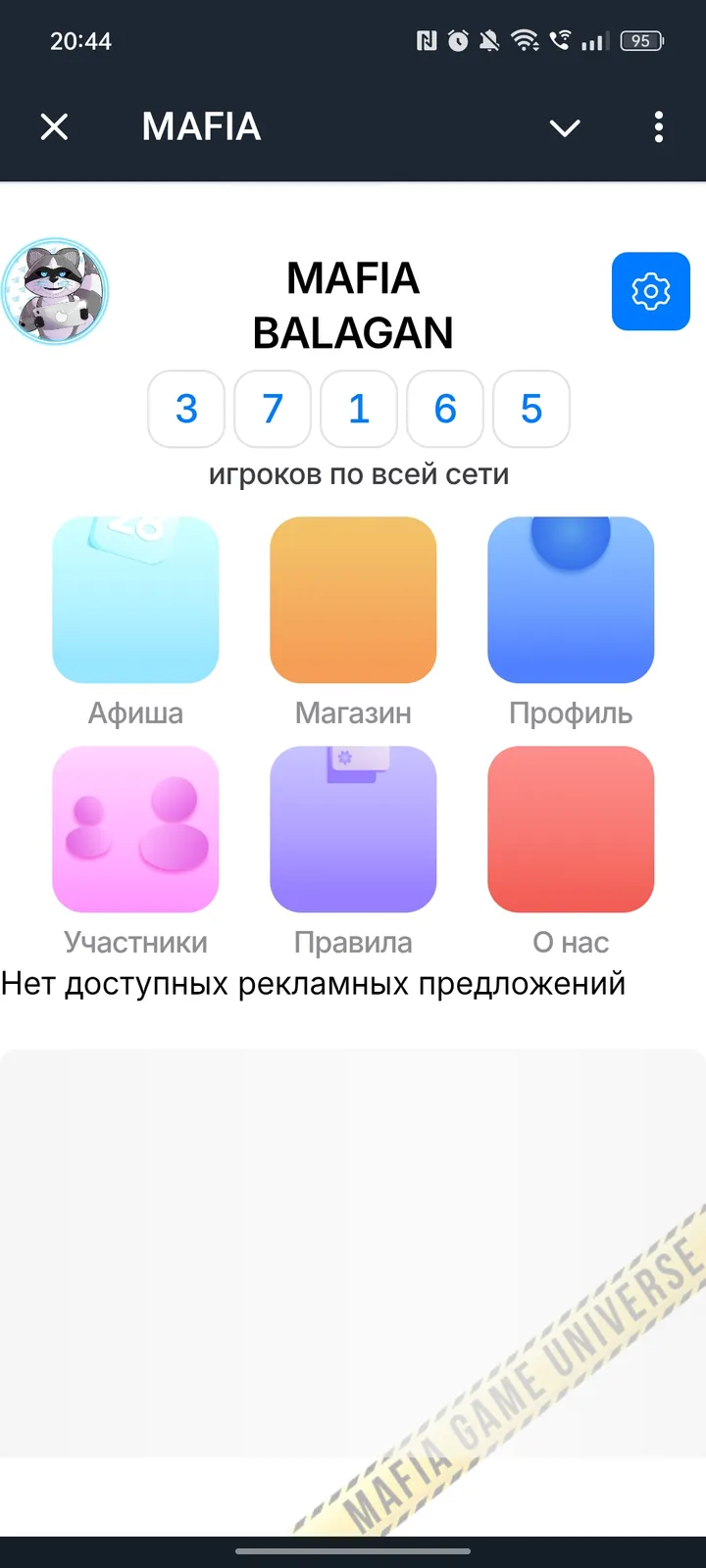Expand the dropdown chevron in the header
The width and height of the screenshot is (706, 1568).
[565, 127]
